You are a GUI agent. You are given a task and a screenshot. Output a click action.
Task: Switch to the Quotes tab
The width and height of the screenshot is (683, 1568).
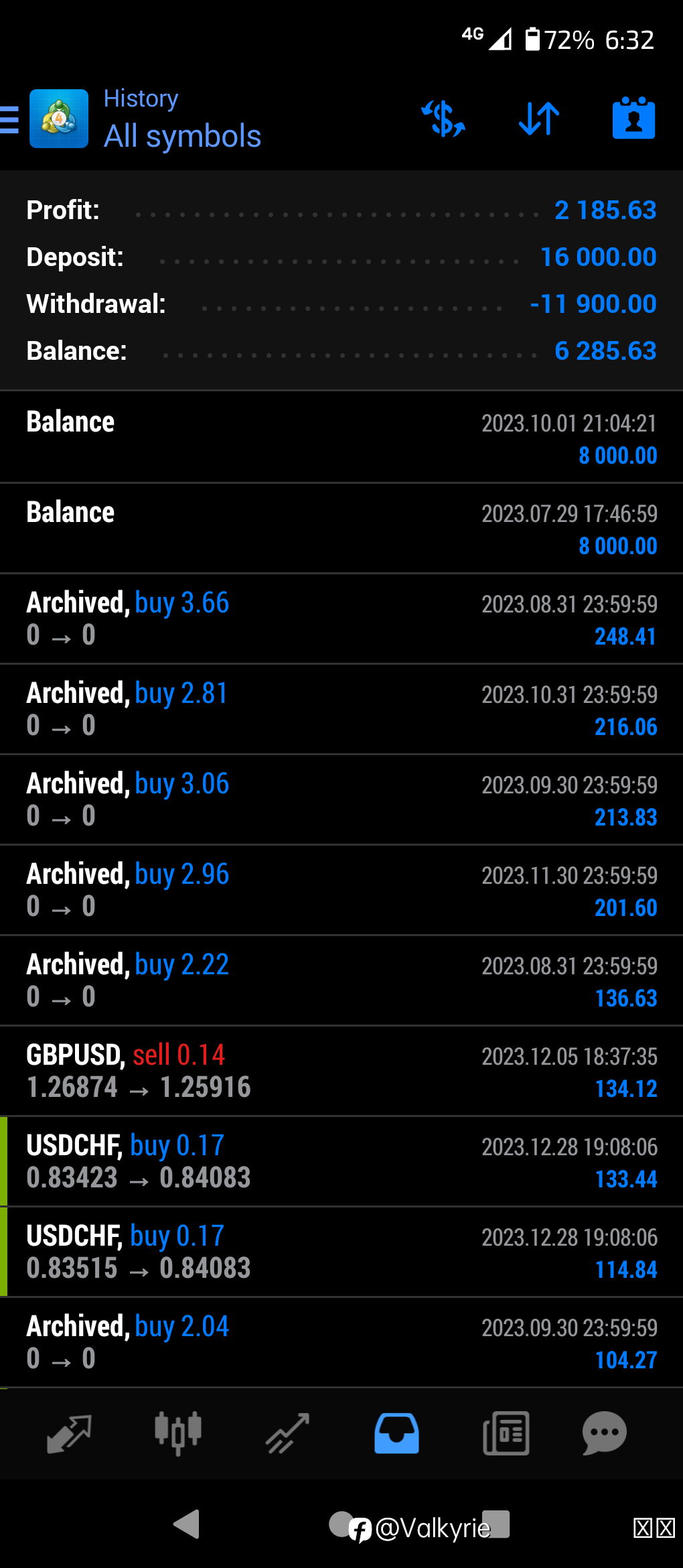click(69, 1434)
